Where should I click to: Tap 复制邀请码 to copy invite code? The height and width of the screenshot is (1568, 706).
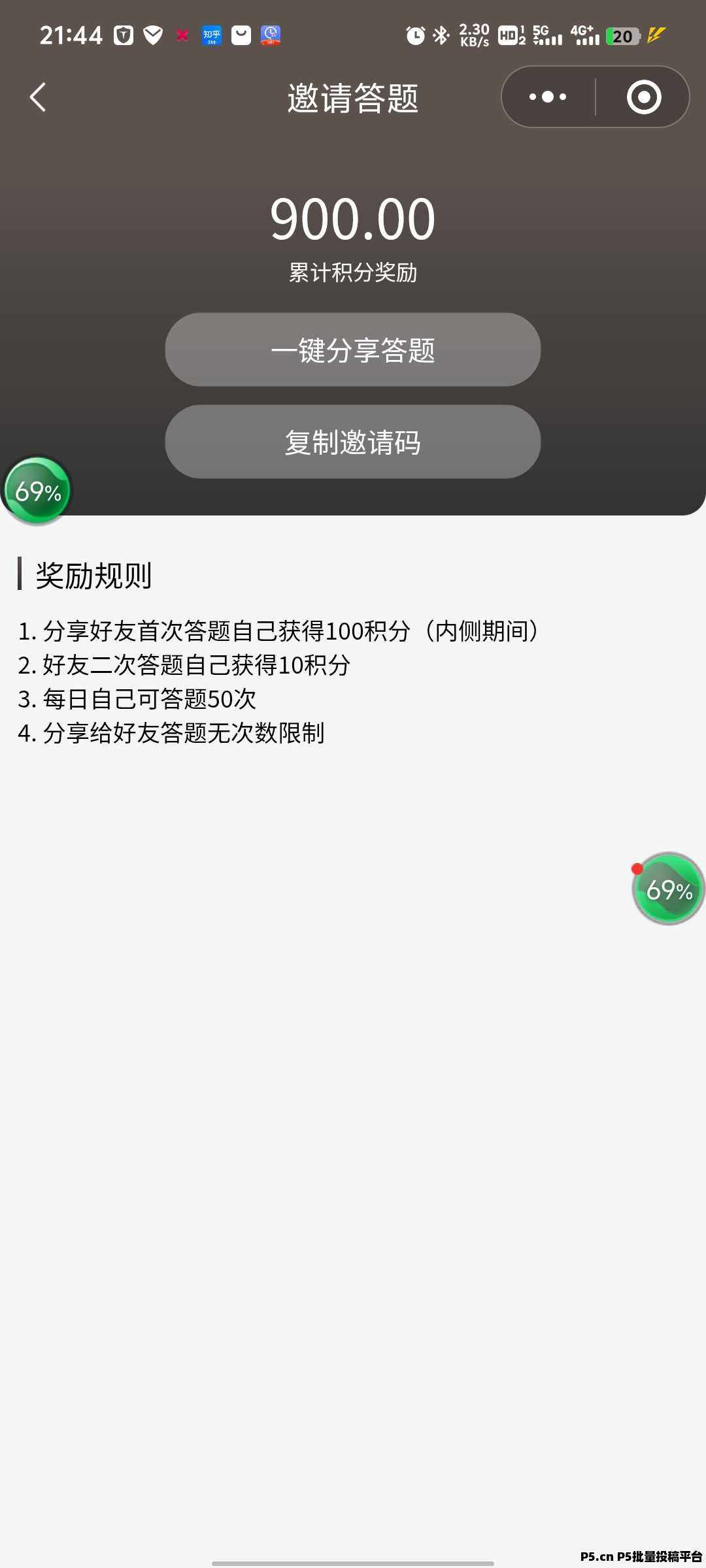coord(353,442)
